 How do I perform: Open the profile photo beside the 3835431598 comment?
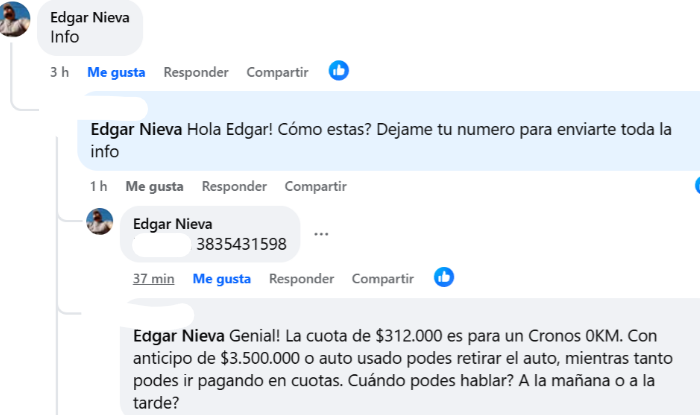point(100,221)
